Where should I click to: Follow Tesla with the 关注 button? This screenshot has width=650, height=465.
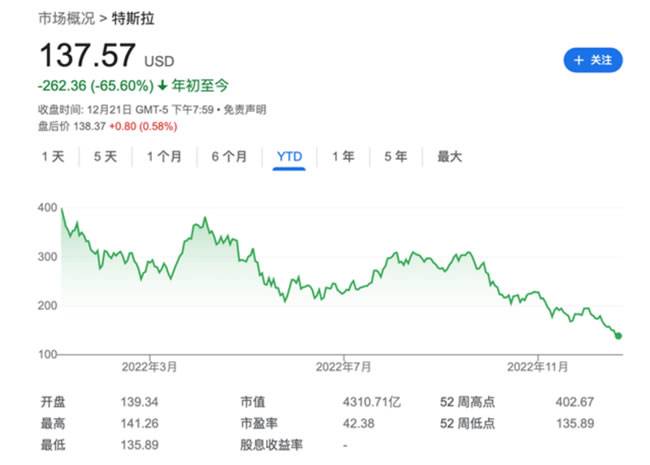pyautogui.click(x=593, y=60)
